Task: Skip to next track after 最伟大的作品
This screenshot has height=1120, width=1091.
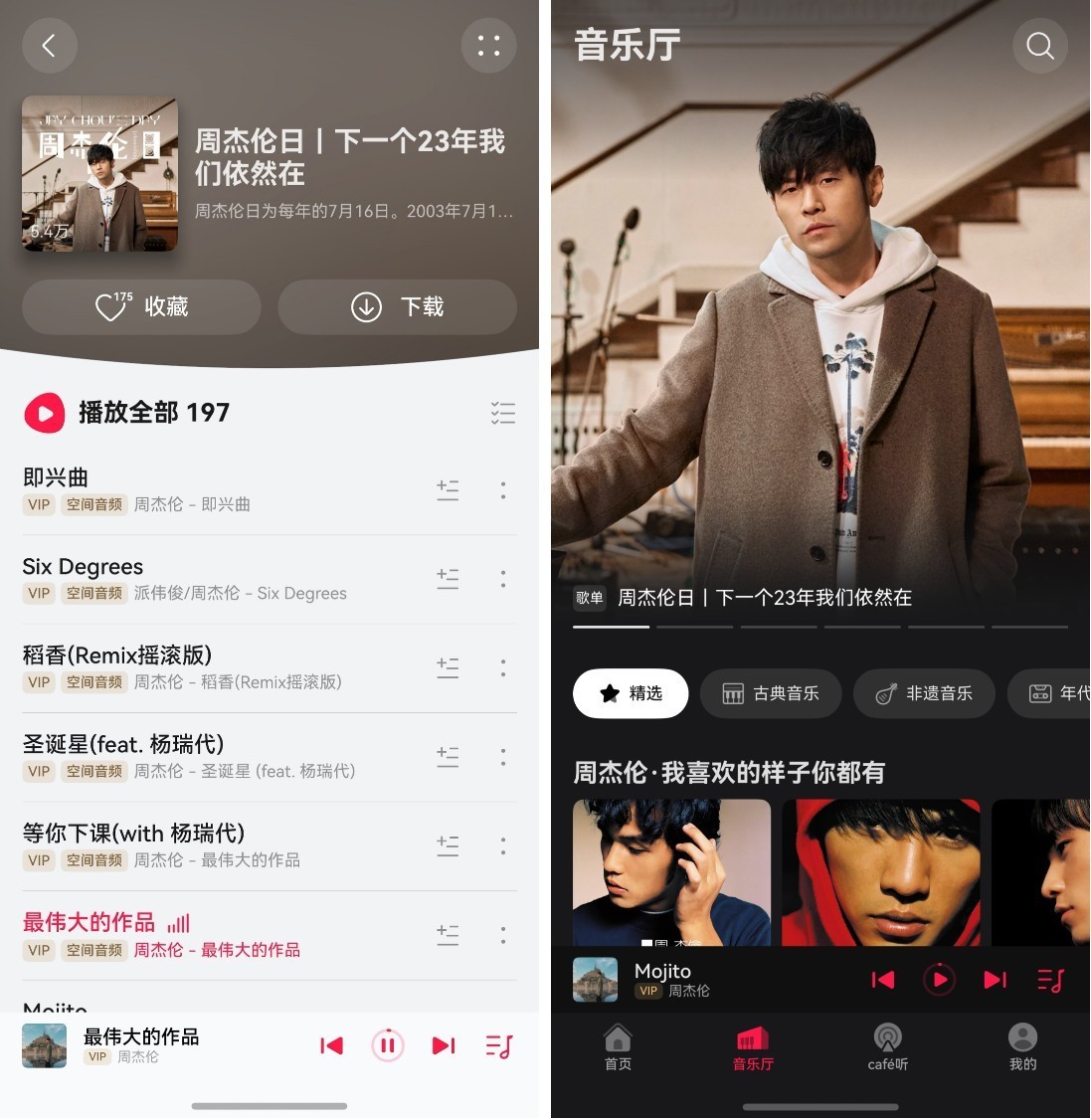Action: click(x=444, y=1045)
